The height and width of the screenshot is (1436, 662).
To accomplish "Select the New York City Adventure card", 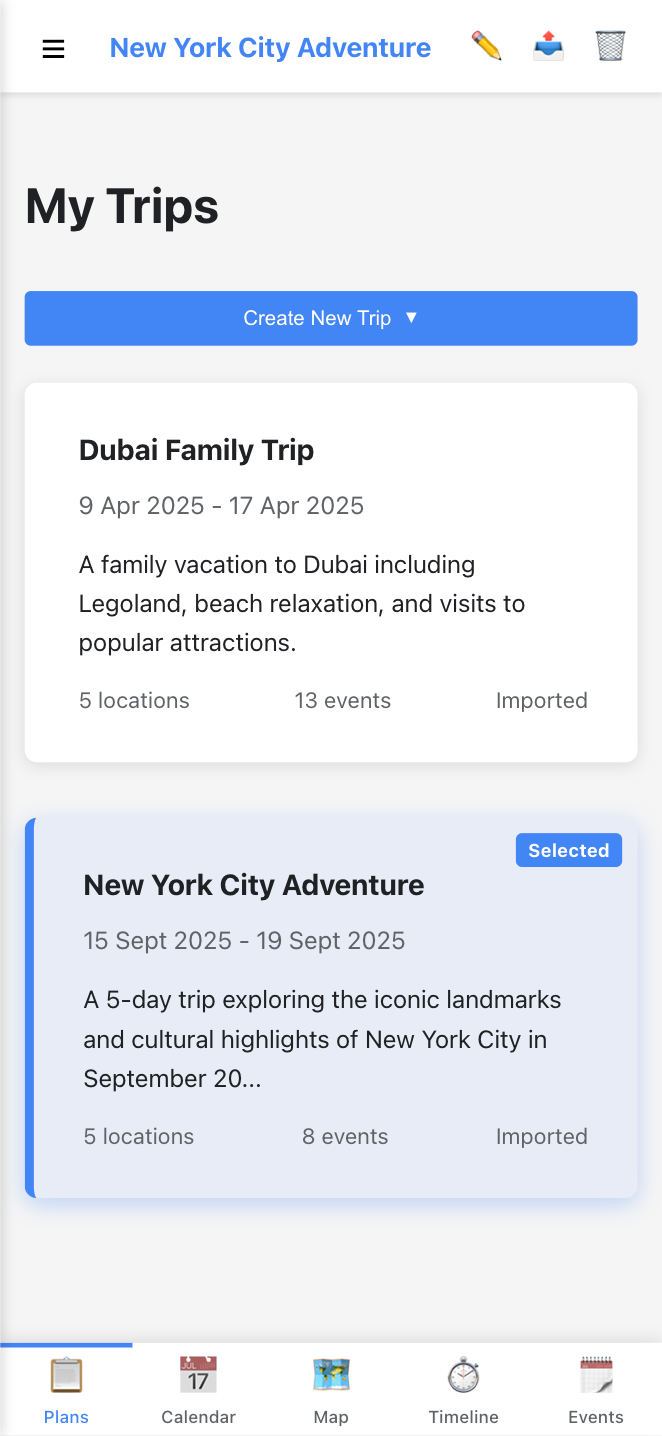I will (x=331, y=1007).
